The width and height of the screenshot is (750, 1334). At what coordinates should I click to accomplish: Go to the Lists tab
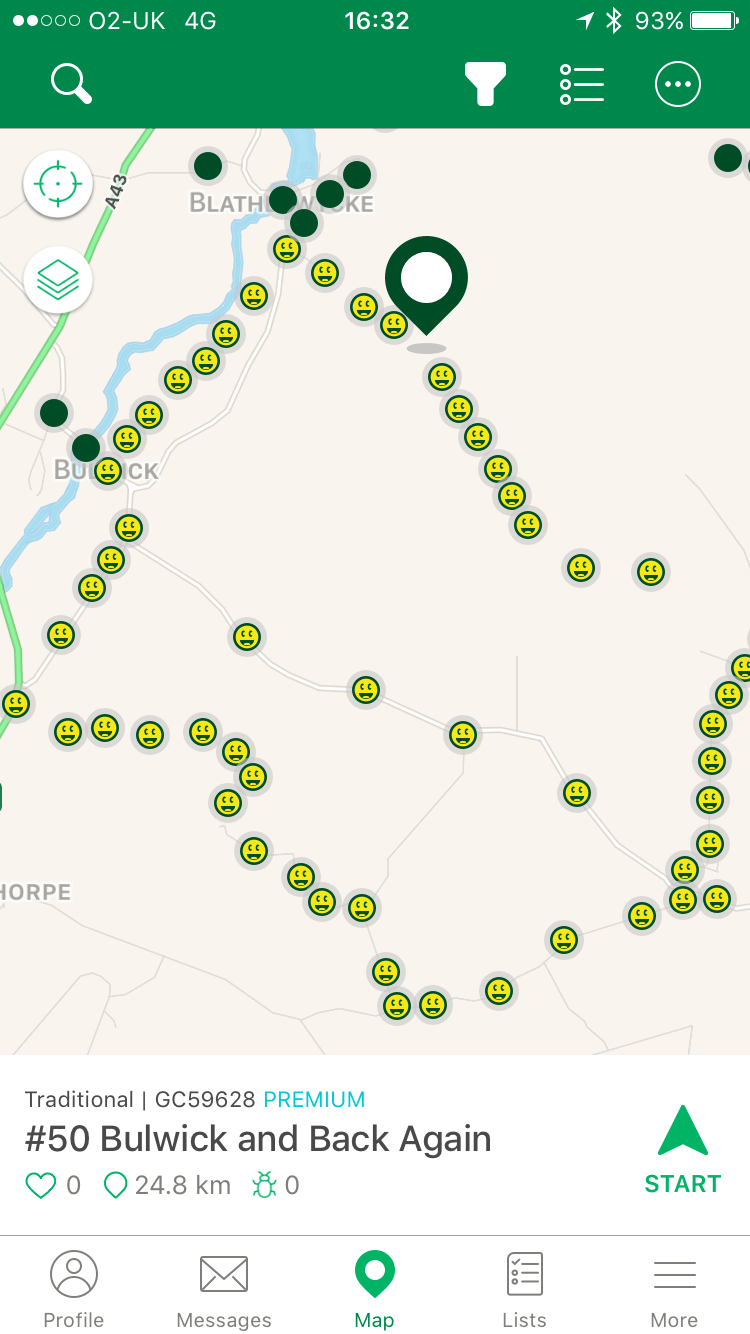524,1290
